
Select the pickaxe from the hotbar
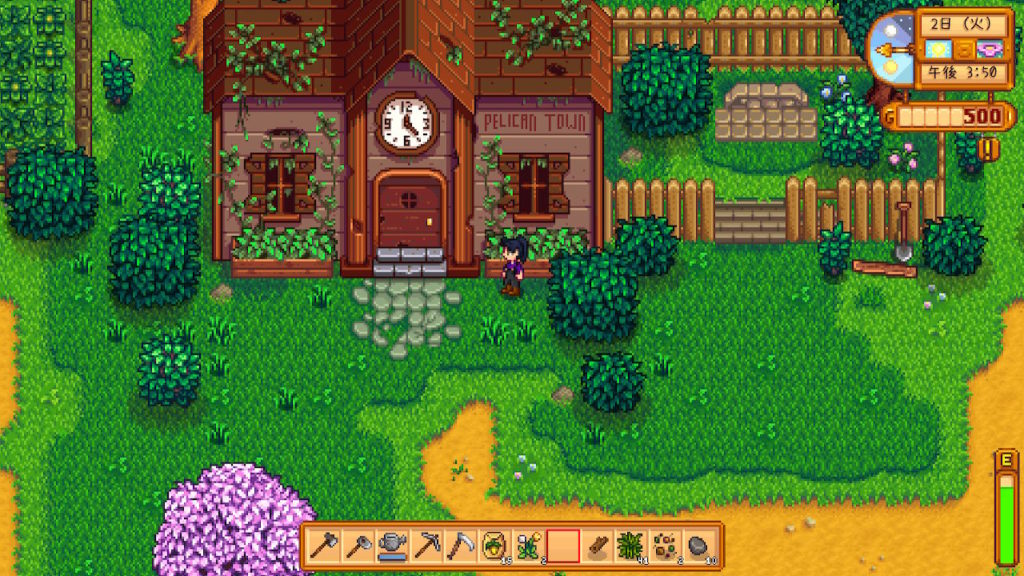pos(426,546)
